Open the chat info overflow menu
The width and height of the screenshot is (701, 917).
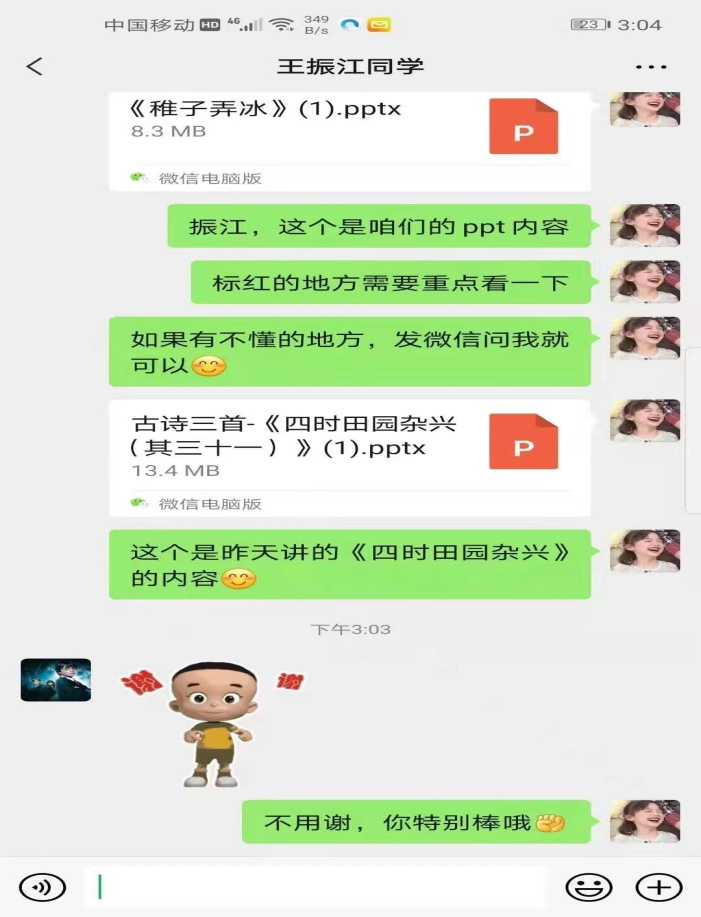pyautogui.click(x=651, y=67)
